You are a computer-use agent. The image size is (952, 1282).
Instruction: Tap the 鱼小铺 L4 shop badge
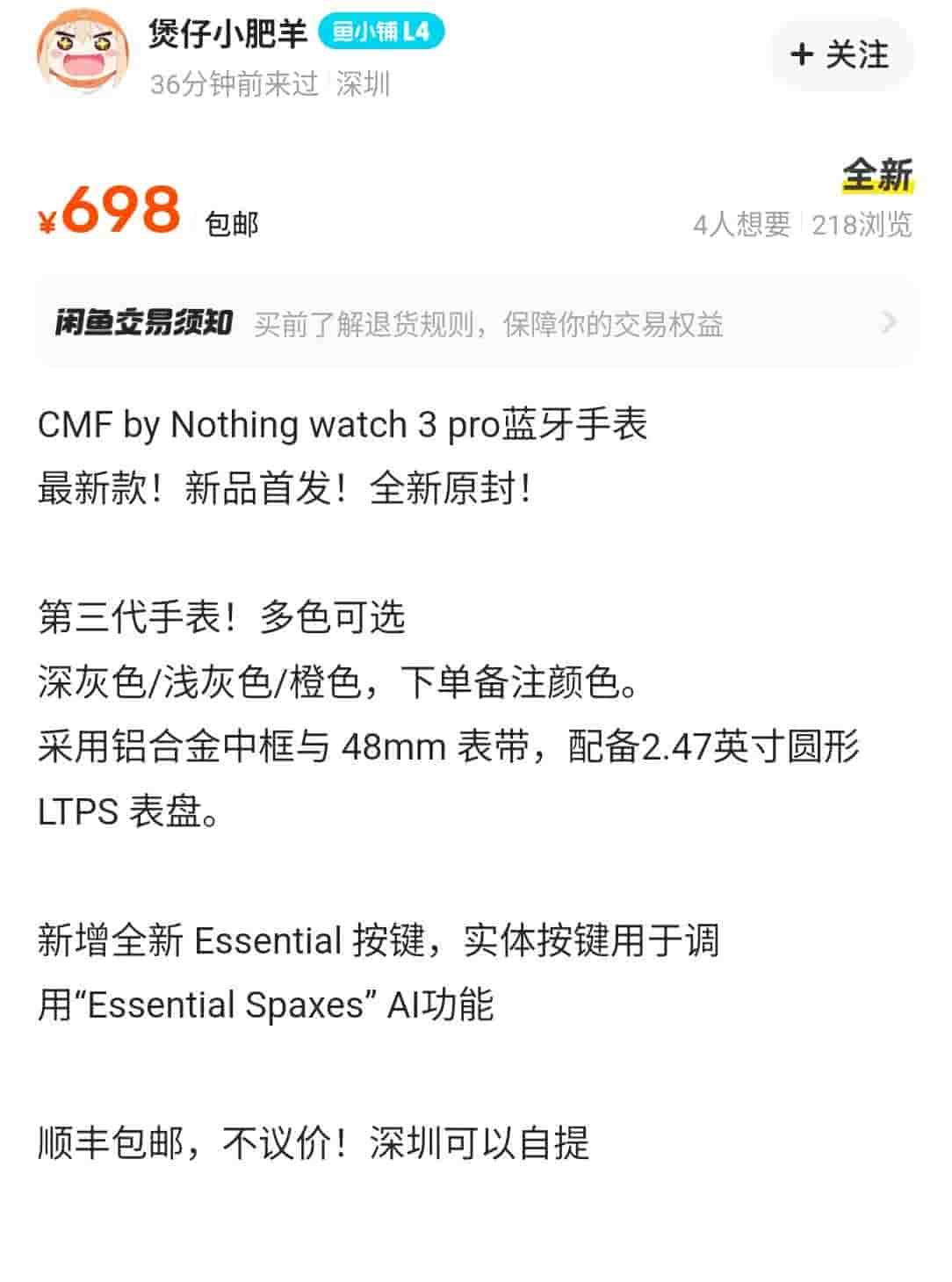click(380, 32)
